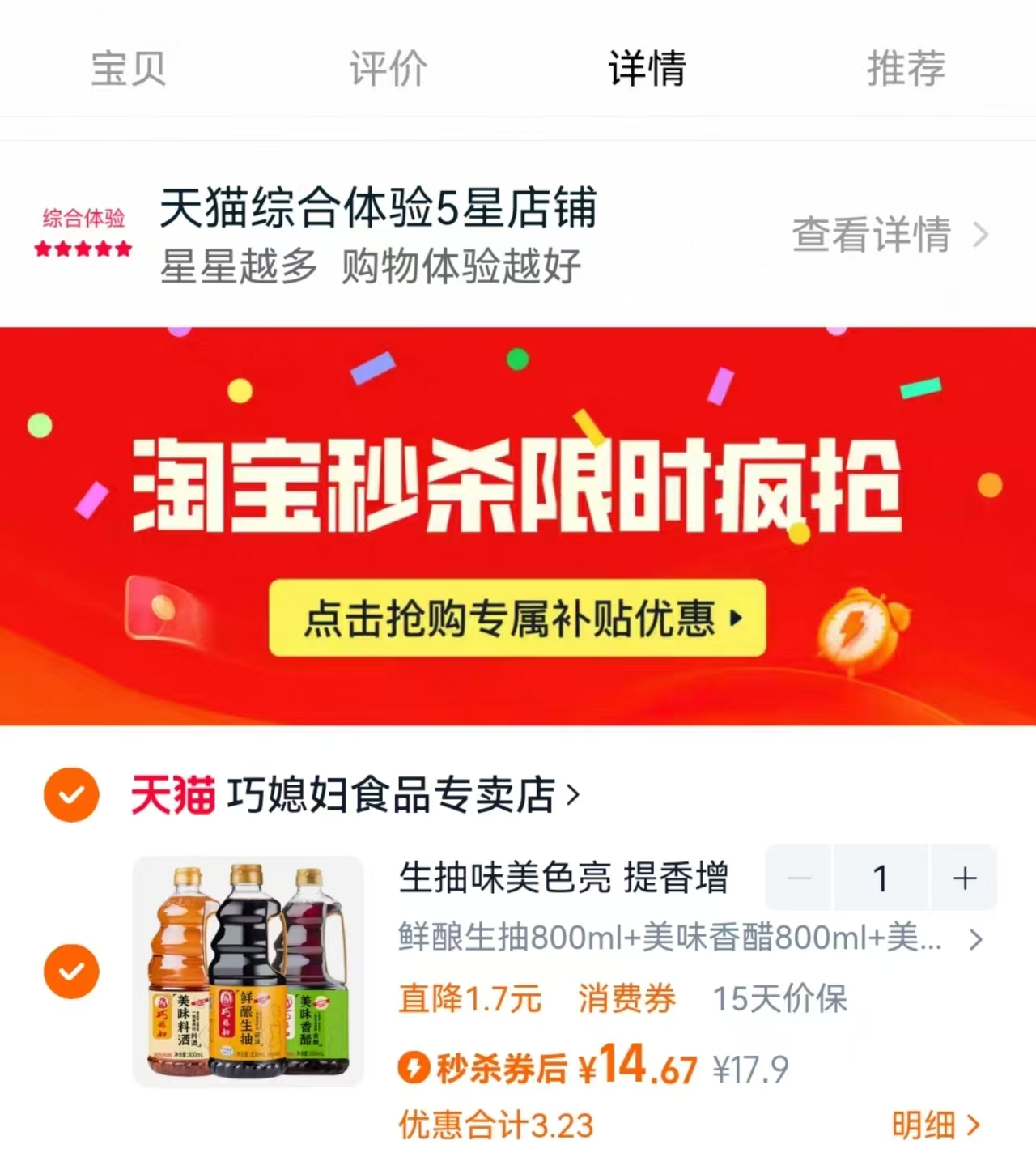This screenshot has width=1036, height=1157.
Task: Switch to the 宝贝 tab
Action: coord(129,69)
